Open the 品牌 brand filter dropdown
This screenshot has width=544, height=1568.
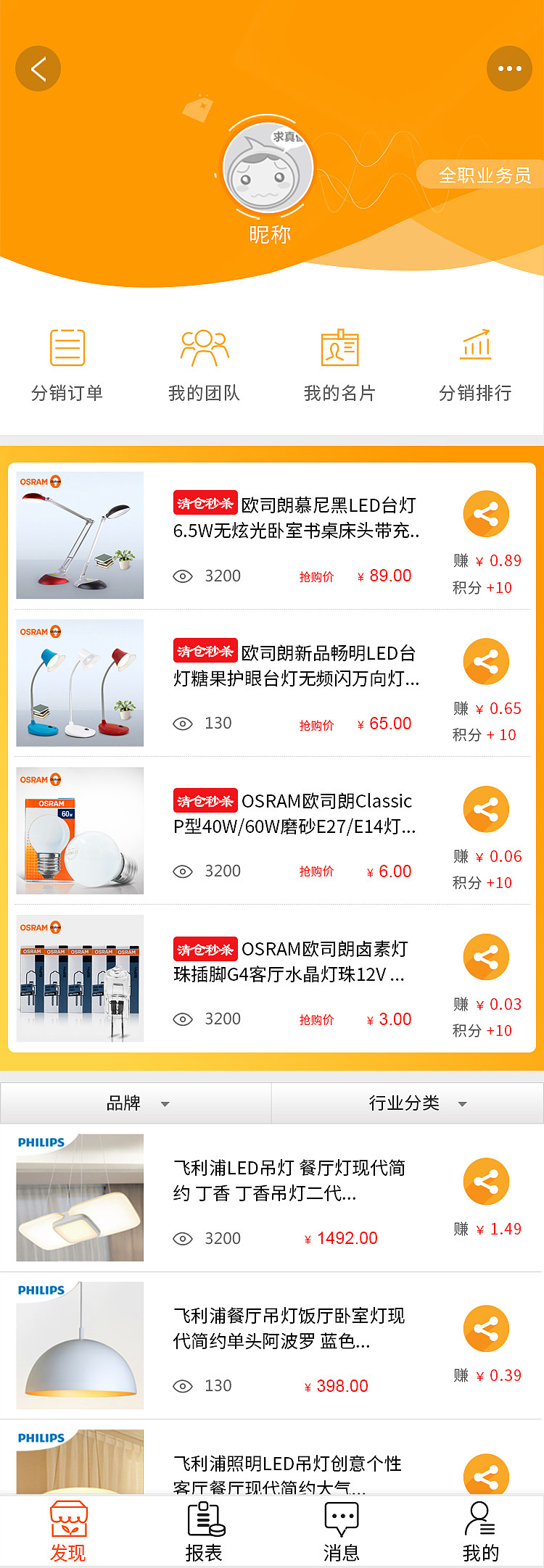point(136,1103)
